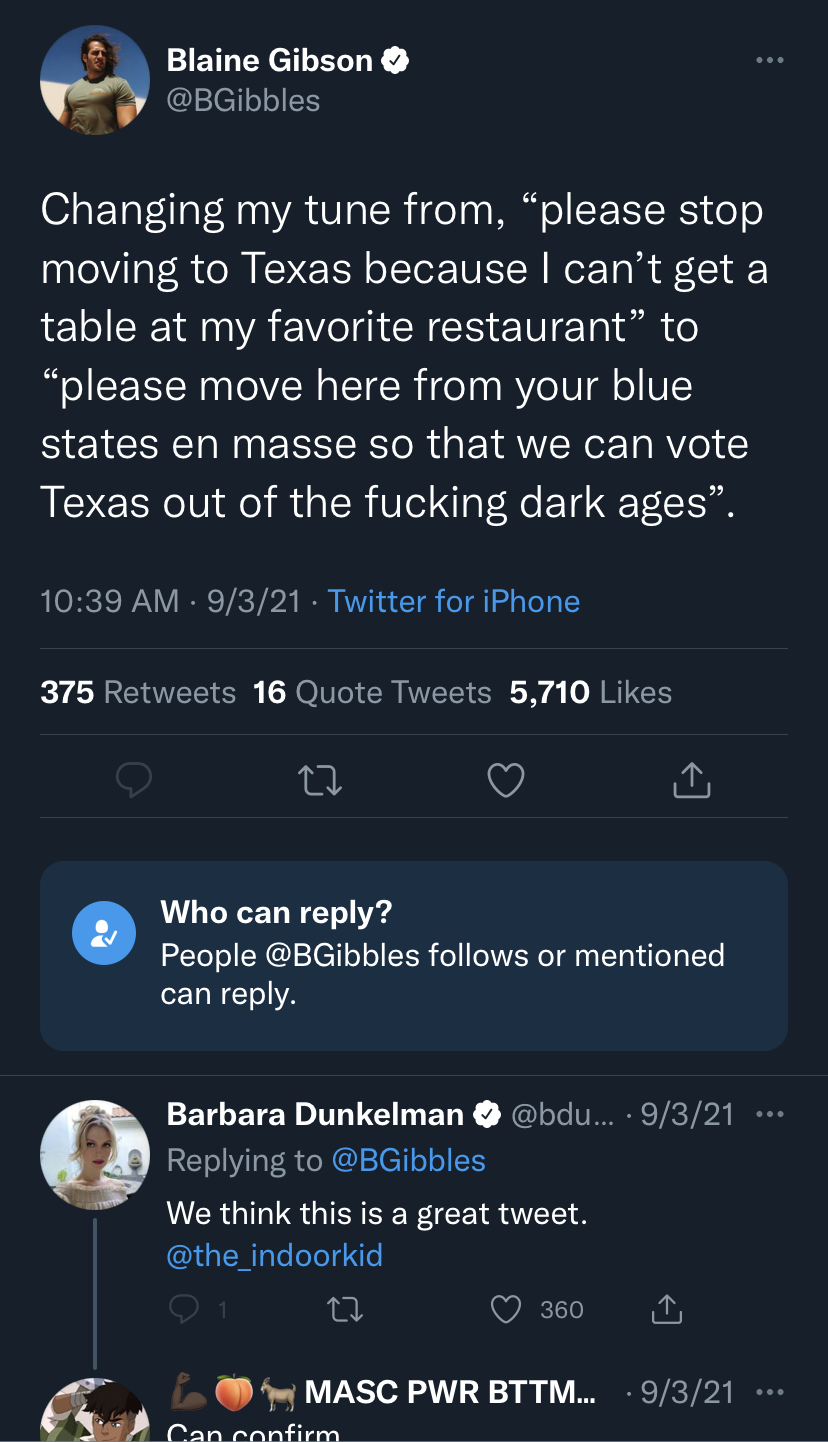
Task: Retweet Blaine Gibson's tweet
Action: pos(322,780)
